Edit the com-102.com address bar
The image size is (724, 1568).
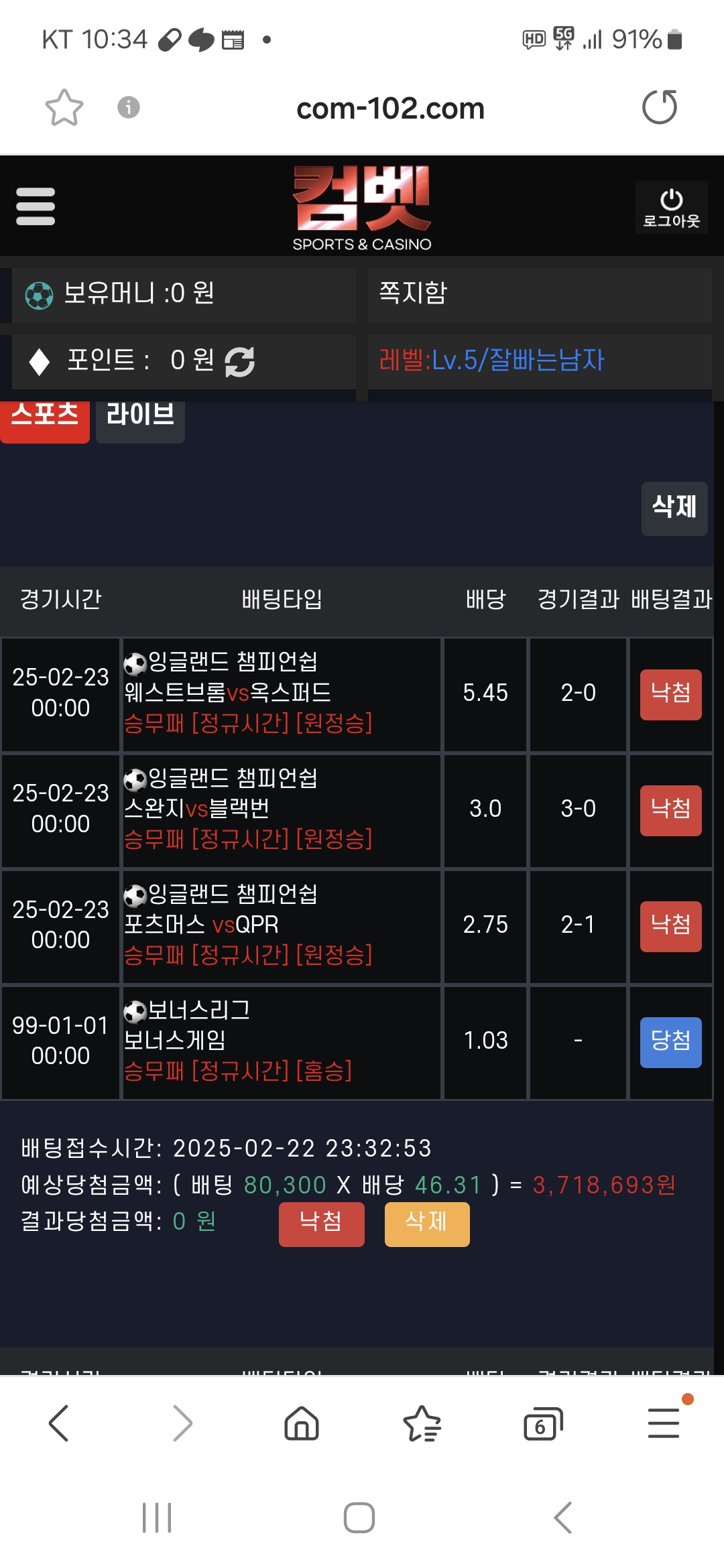390,109
